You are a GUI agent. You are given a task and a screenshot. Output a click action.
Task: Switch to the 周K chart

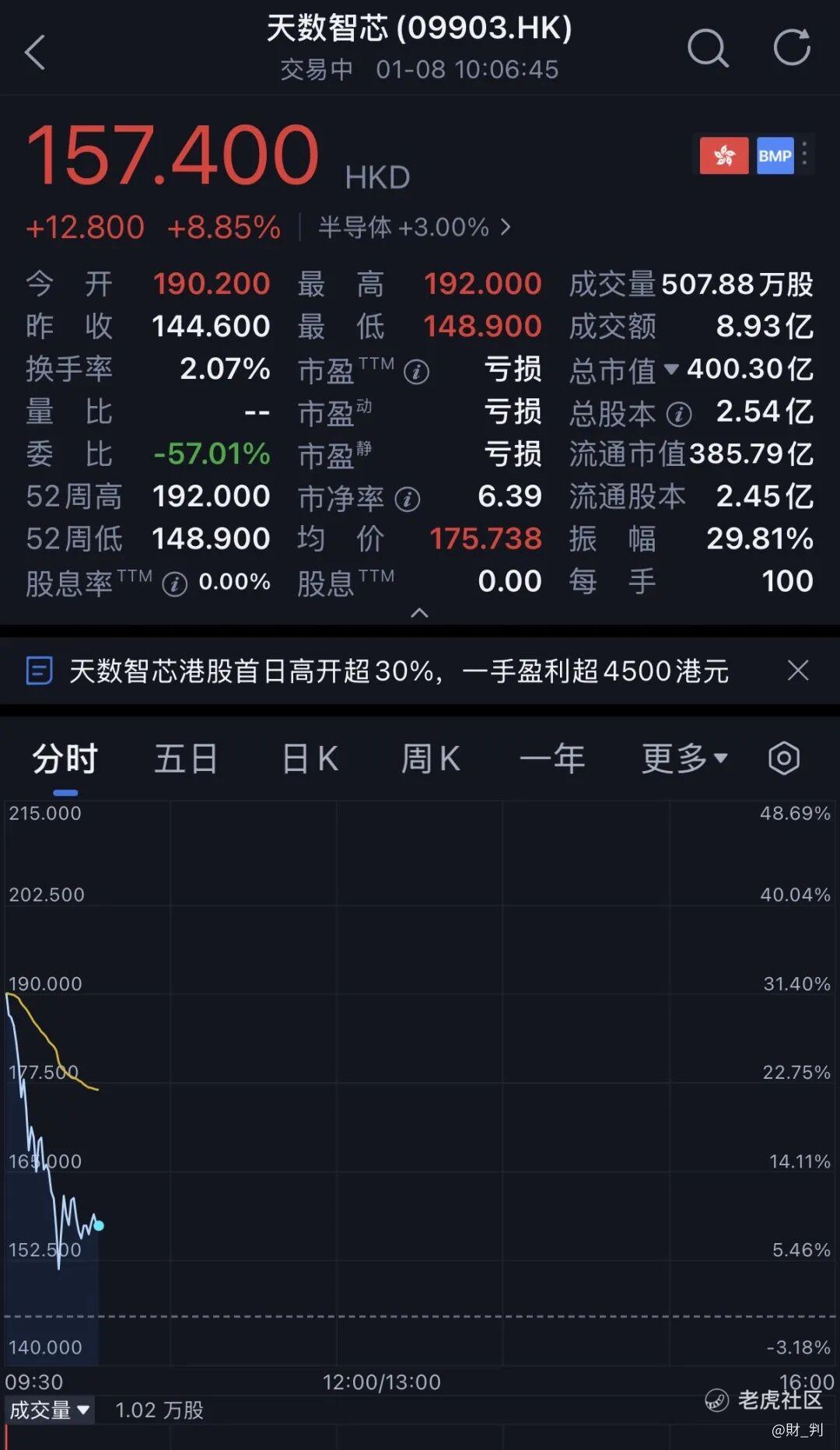point(430,759)
